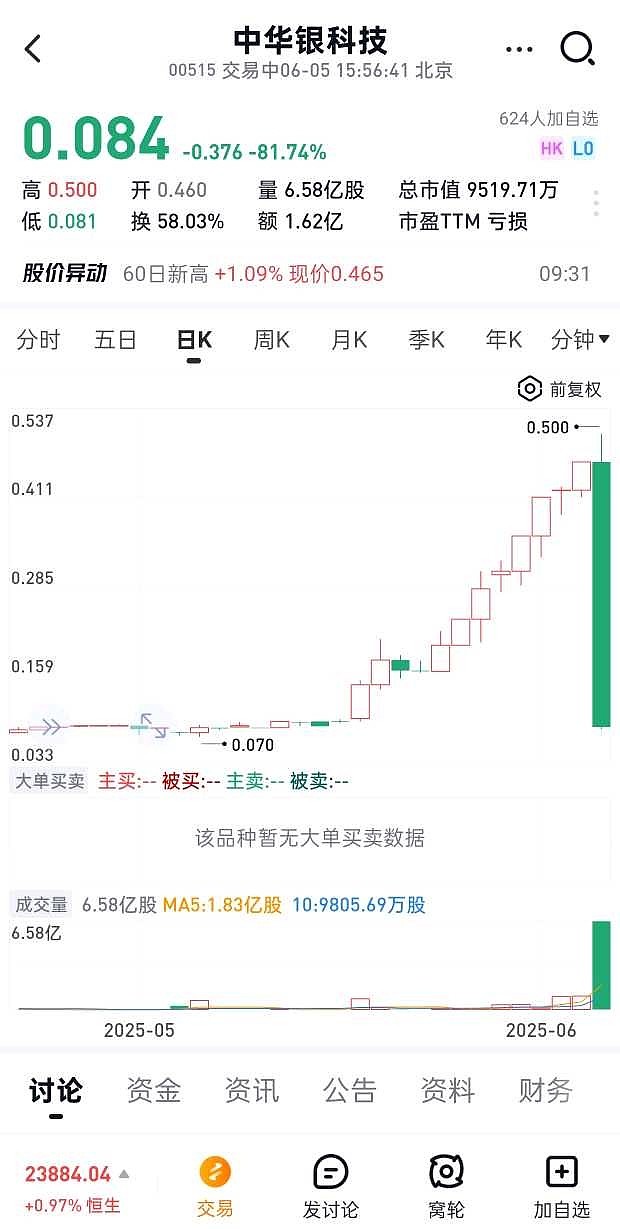Open the search icon in the header
The height and width of the screenshot is (1229, 620).
point(578,48)
